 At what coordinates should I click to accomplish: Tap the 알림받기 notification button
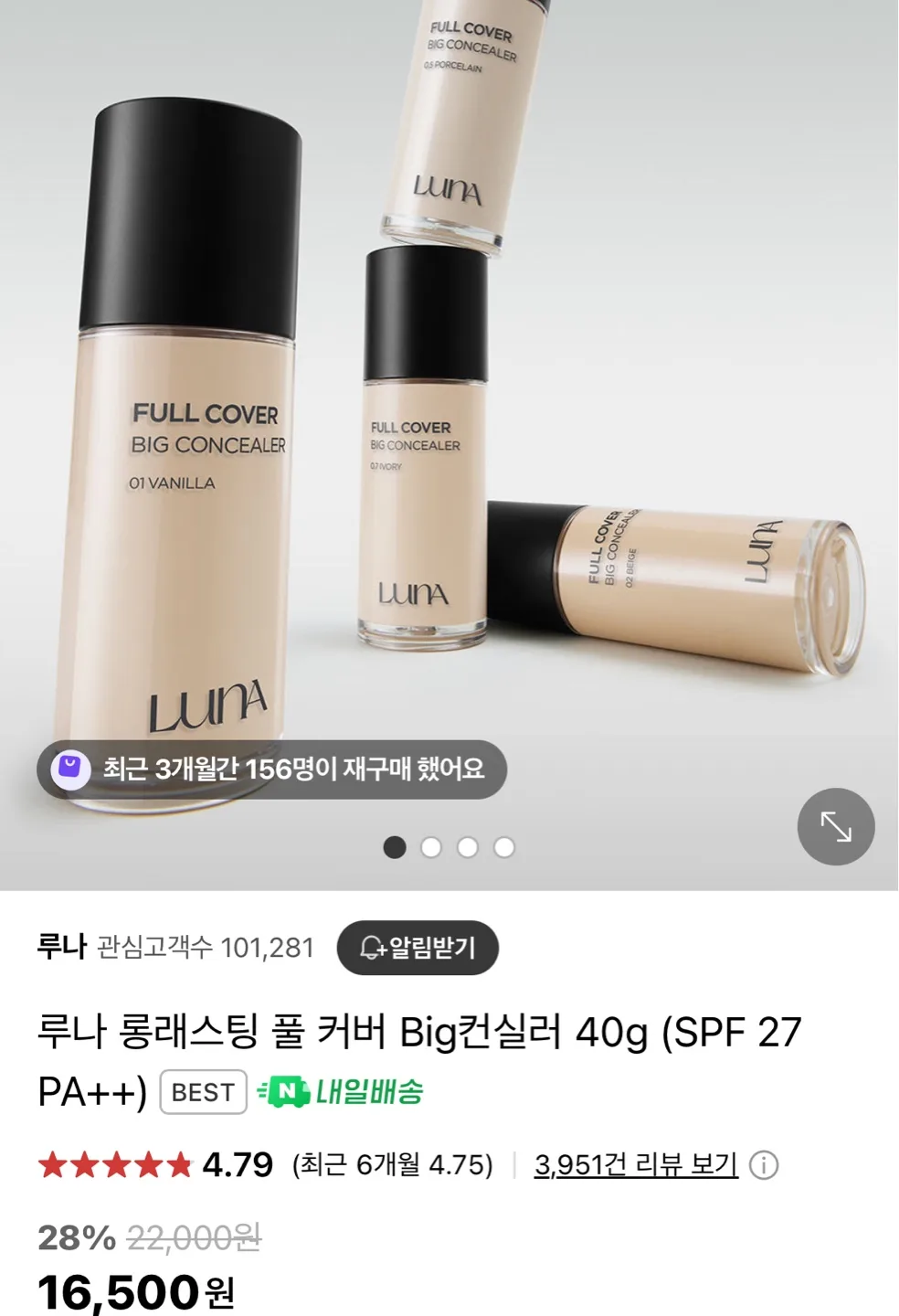(x=418, y=948)
